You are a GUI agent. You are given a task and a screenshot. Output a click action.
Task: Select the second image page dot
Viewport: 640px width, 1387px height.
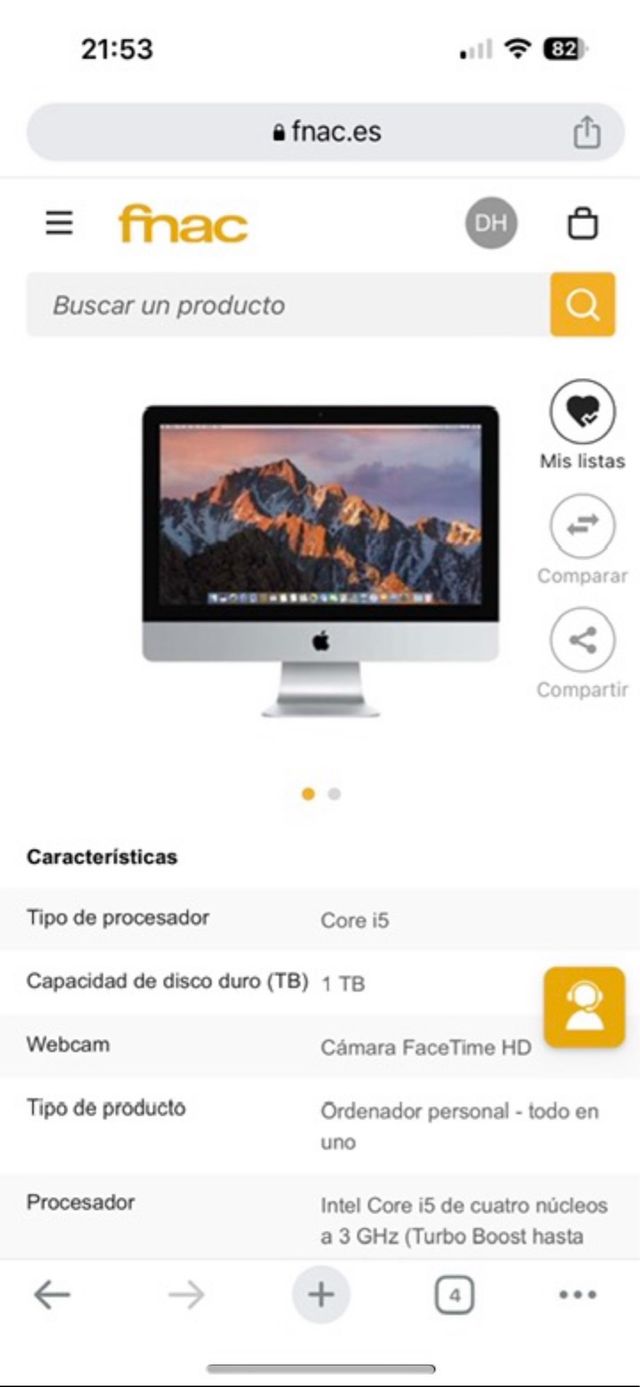click(334, 794)
